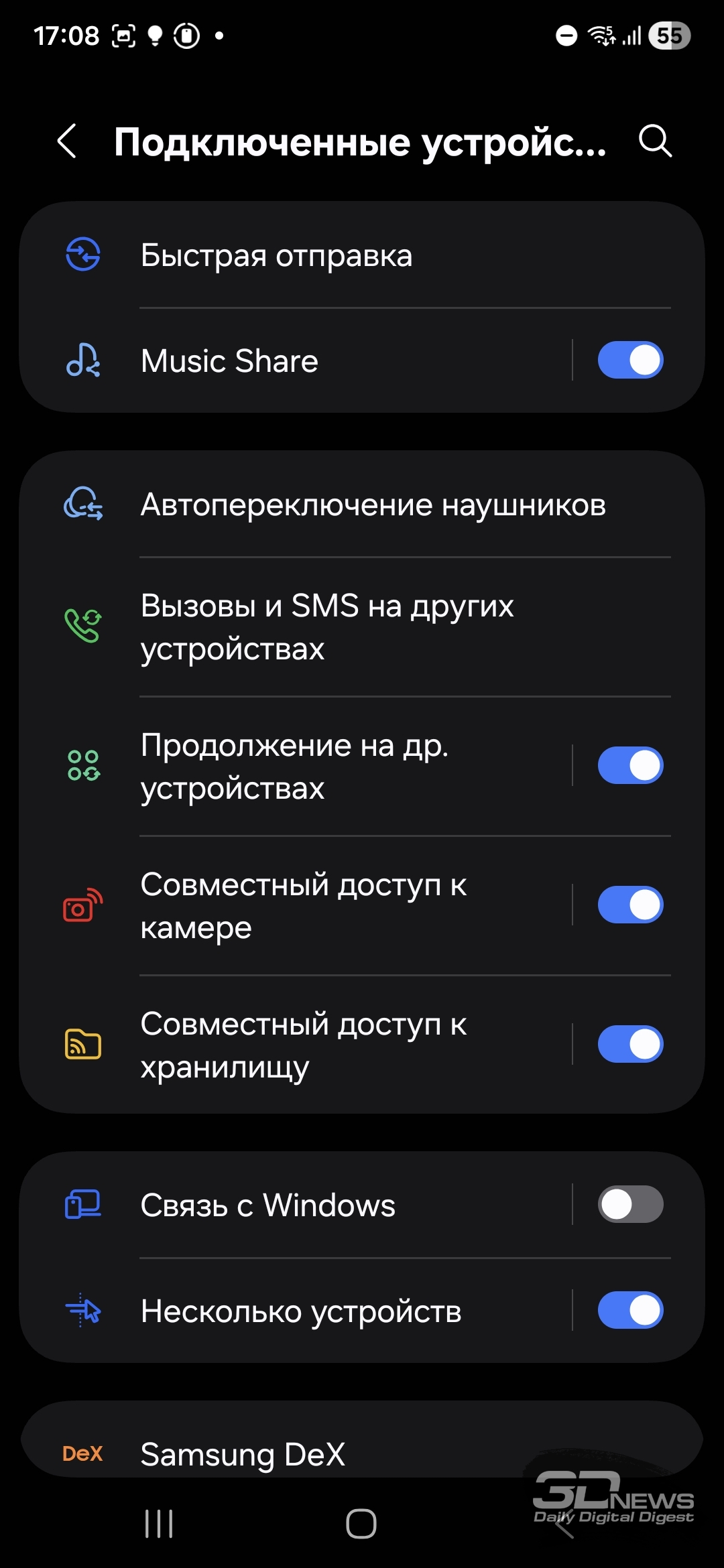
Task: Go back from Подключенные устройства screen
Action: pos(67,141)
